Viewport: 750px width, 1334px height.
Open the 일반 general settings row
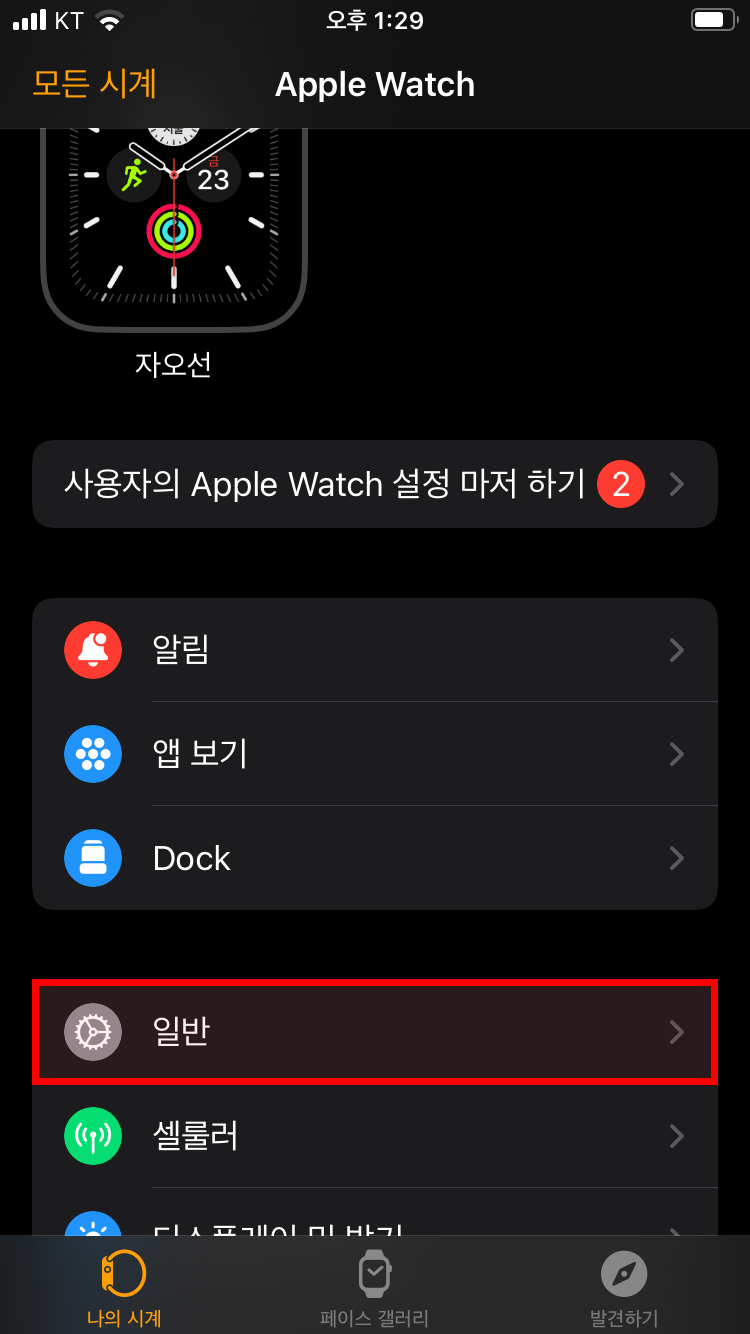pyautogui.click(x=375, y=1032)
